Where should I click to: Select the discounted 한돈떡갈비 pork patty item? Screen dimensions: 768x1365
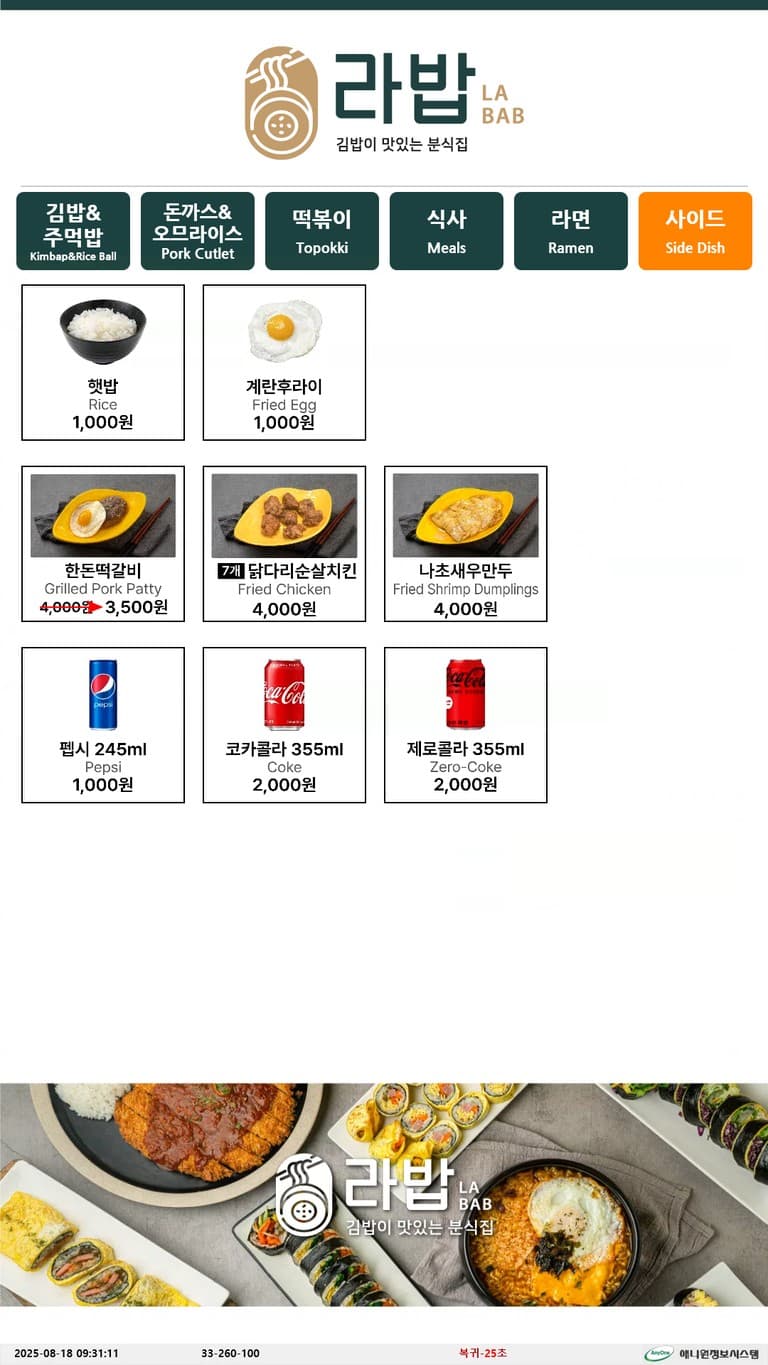click(102, 543)
